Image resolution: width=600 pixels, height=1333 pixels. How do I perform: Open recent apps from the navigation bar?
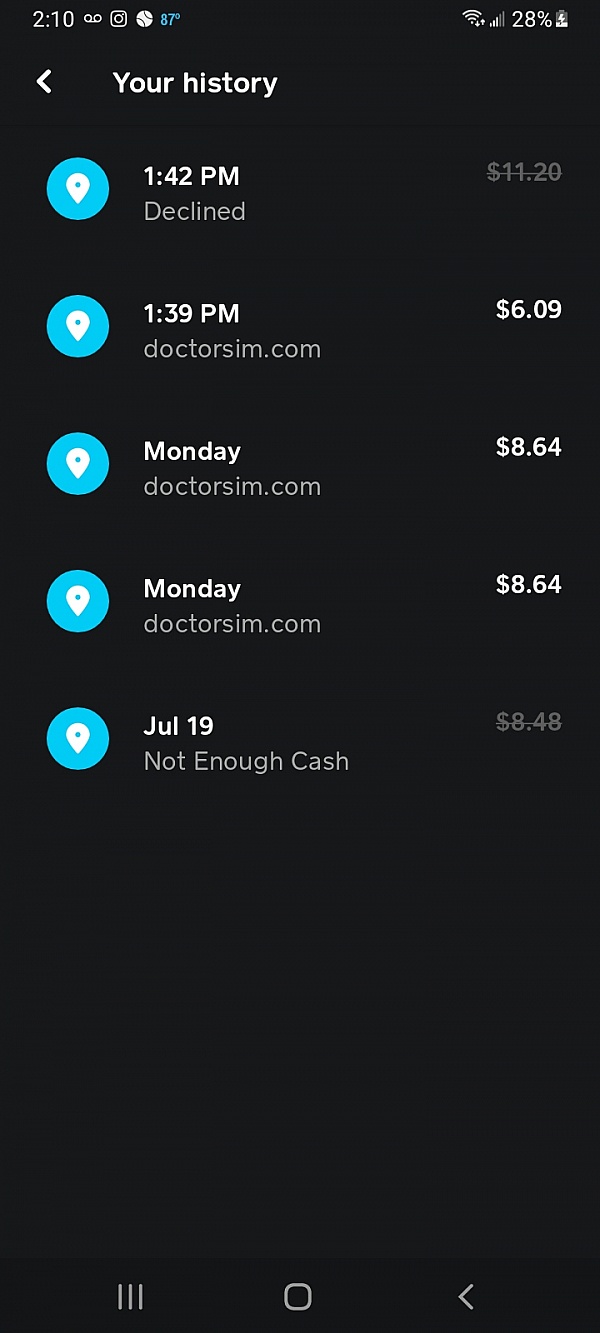131,1297
